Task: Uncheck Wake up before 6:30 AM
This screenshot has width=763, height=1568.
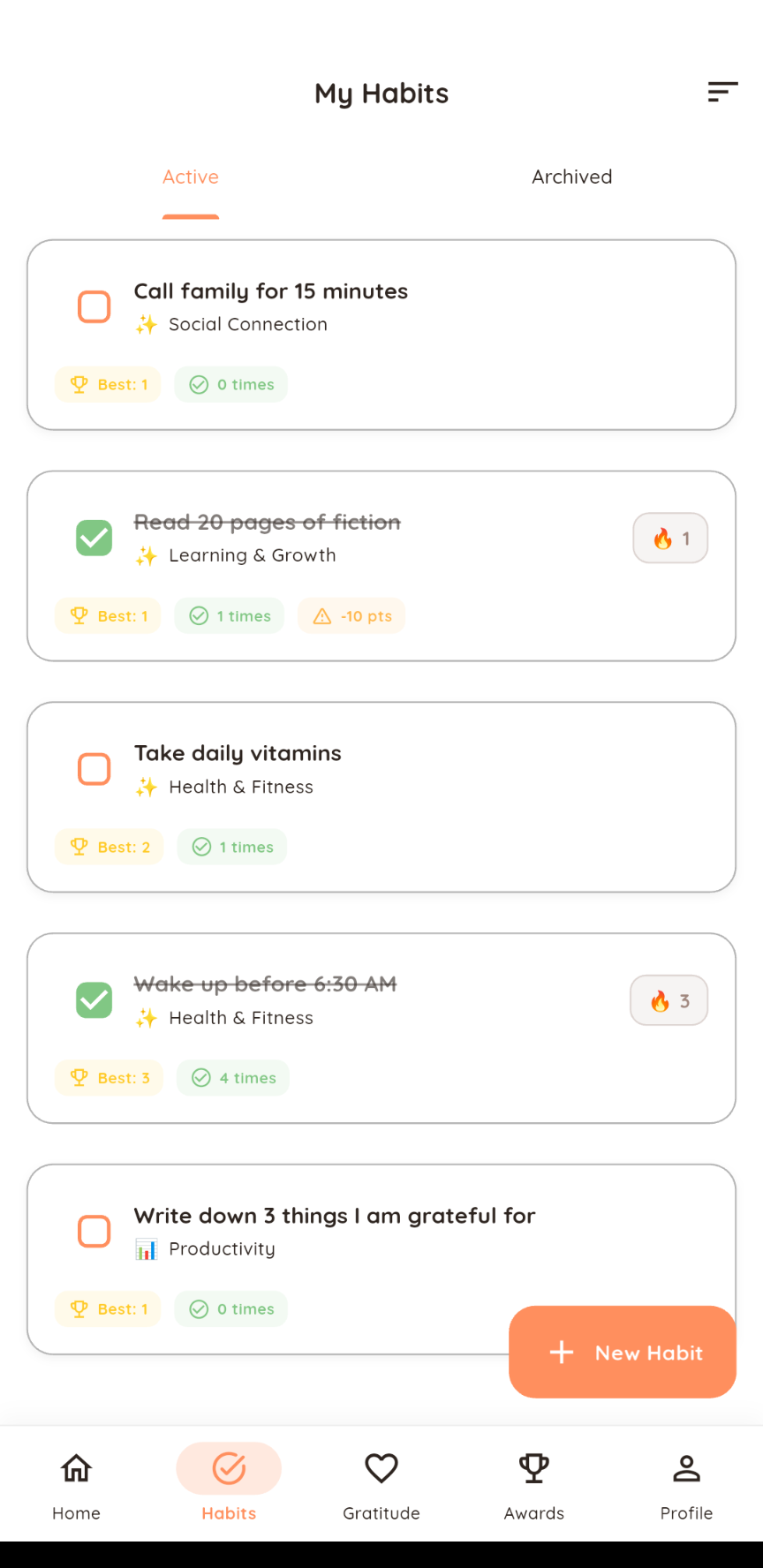Action: [x=94, y=1000]
